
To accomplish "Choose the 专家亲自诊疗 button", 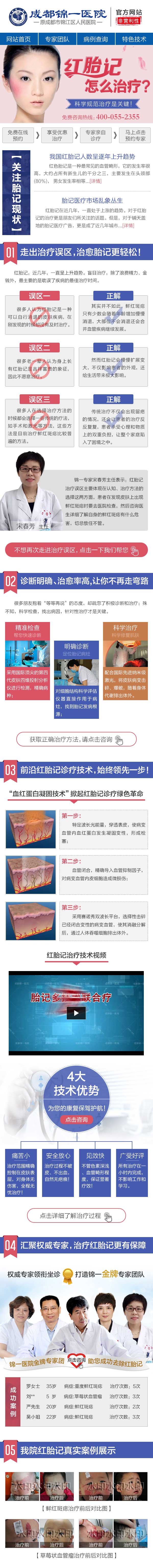I will click(95, 135).
